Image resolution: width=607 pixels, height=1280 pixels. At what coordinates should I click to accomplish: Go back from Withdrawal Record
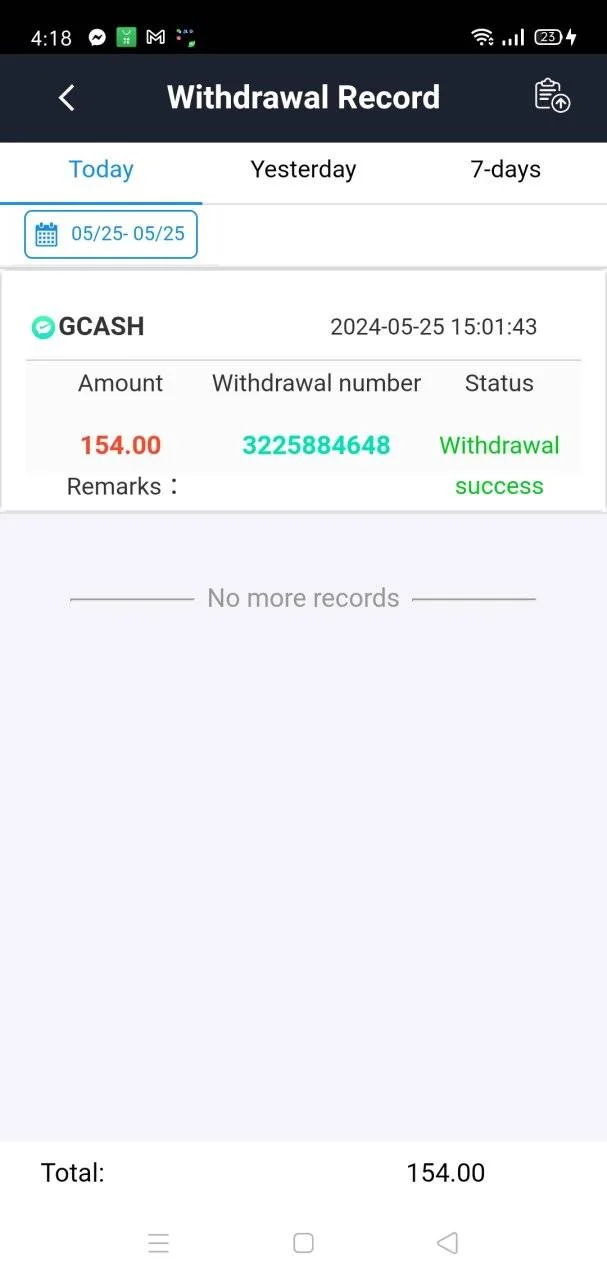67,98
